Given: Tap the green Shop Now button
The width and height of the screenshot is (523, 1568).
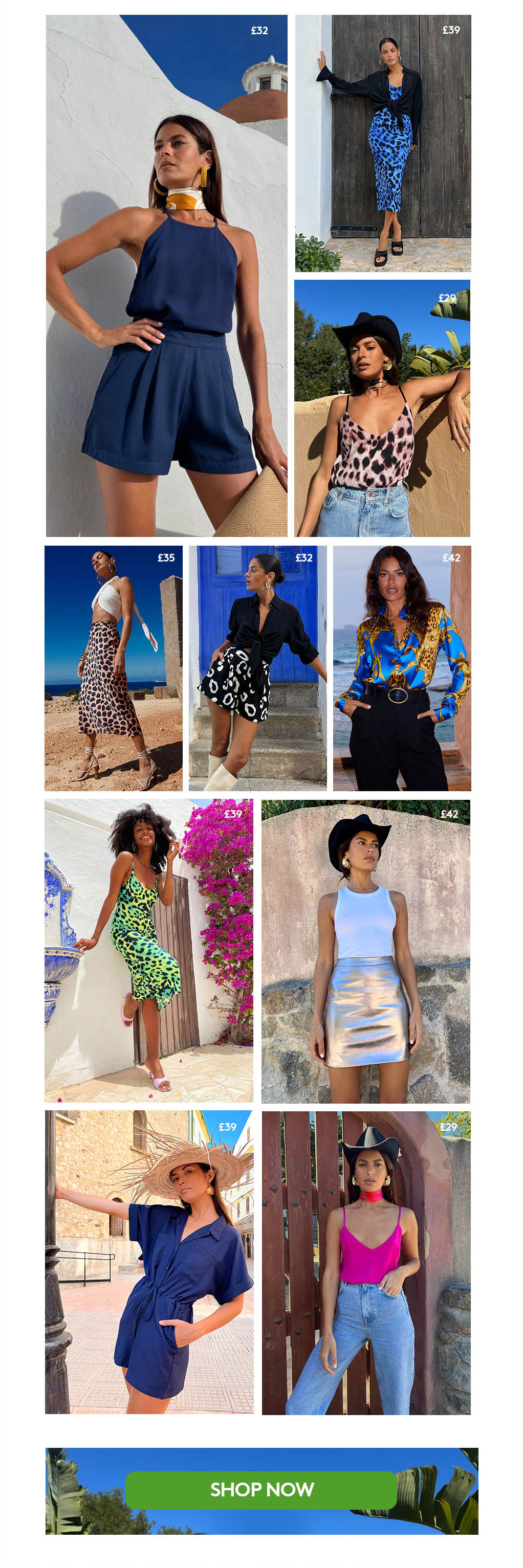Looking at the screenshot, I should click(x=261, y=1489).
